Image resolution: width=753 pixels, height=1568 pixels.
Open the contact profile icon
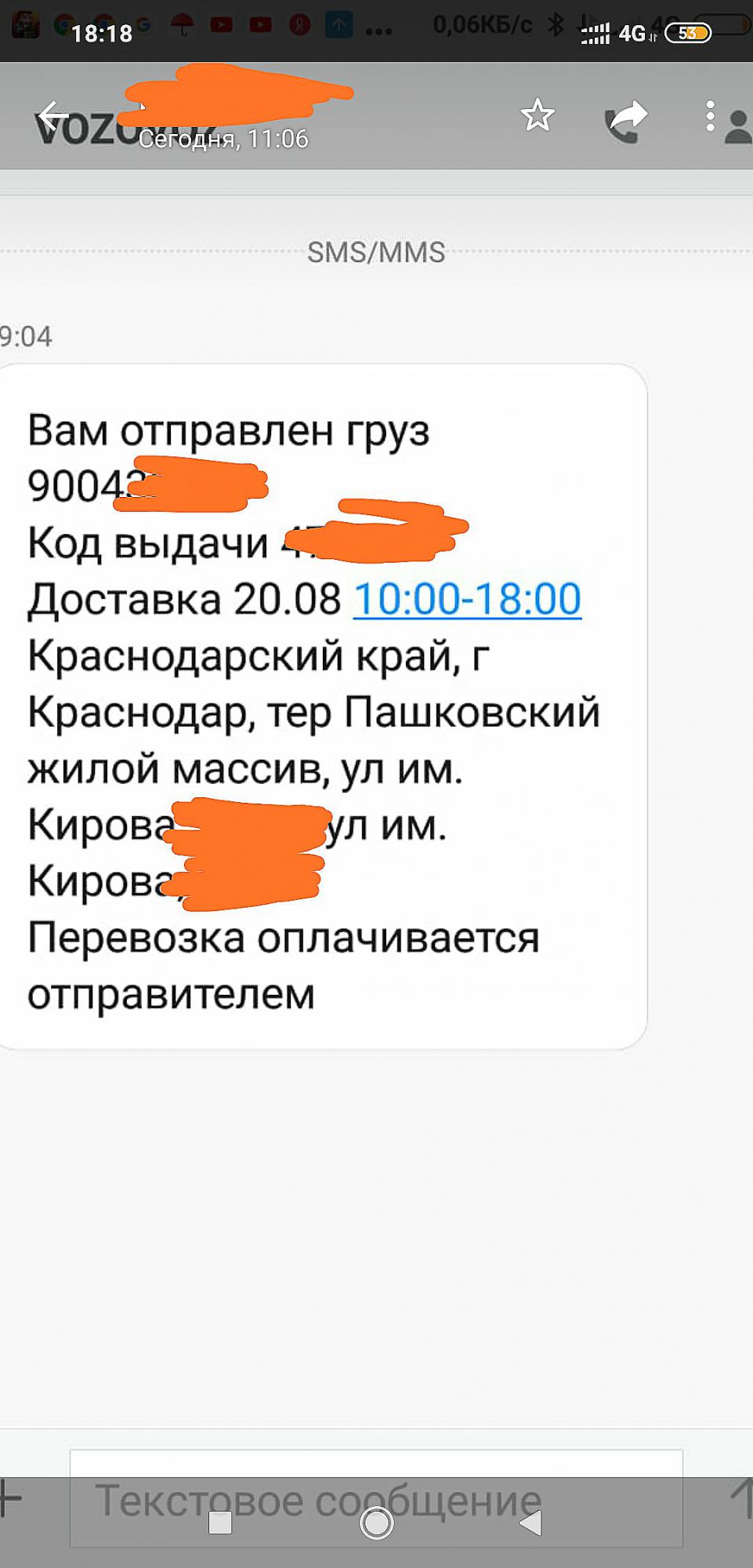(738, 126)
